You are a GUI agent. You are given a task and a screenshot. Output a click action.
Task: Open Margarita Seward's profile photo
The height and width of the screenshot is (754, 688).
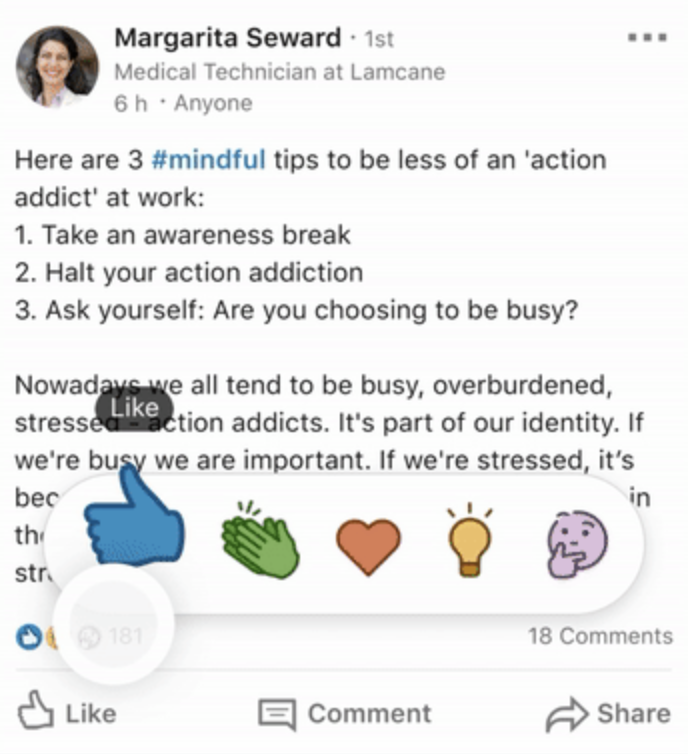click(58, 67)
